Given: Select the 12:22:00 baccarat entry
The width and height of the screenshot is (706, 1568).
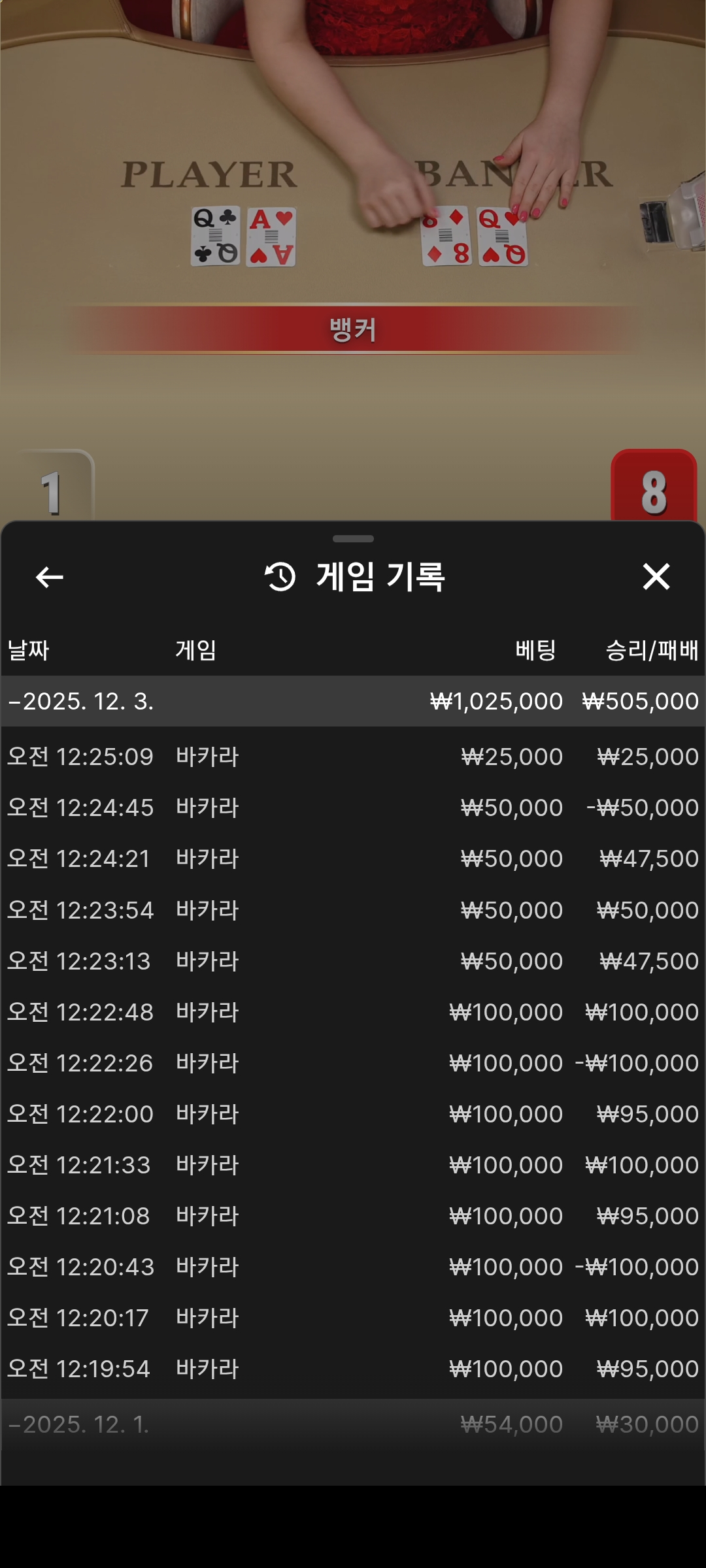Looking at the screenshot, I should click(x=353, y=1114).
